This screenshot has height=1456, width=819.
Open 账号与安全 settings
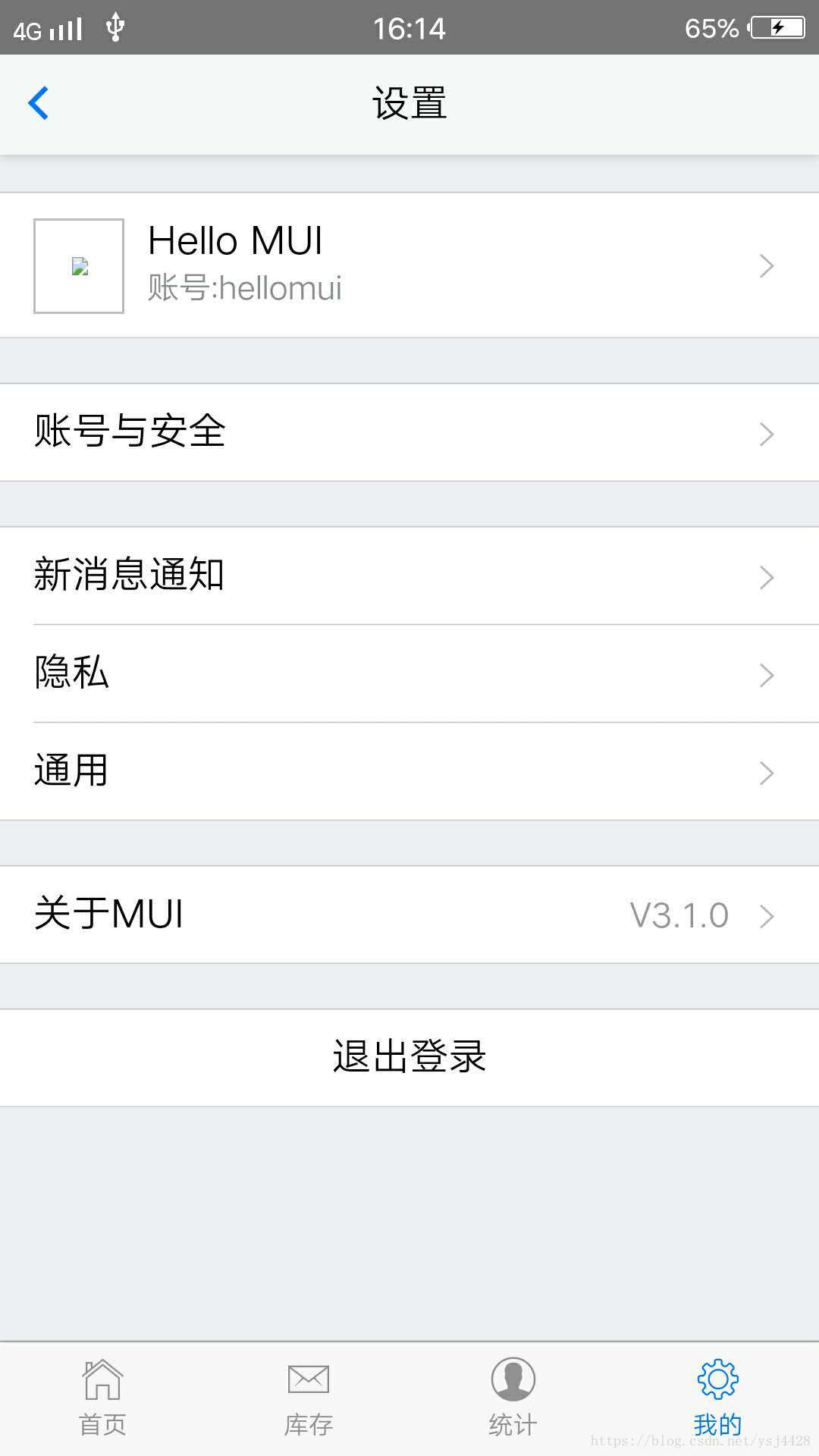point(409,432)
